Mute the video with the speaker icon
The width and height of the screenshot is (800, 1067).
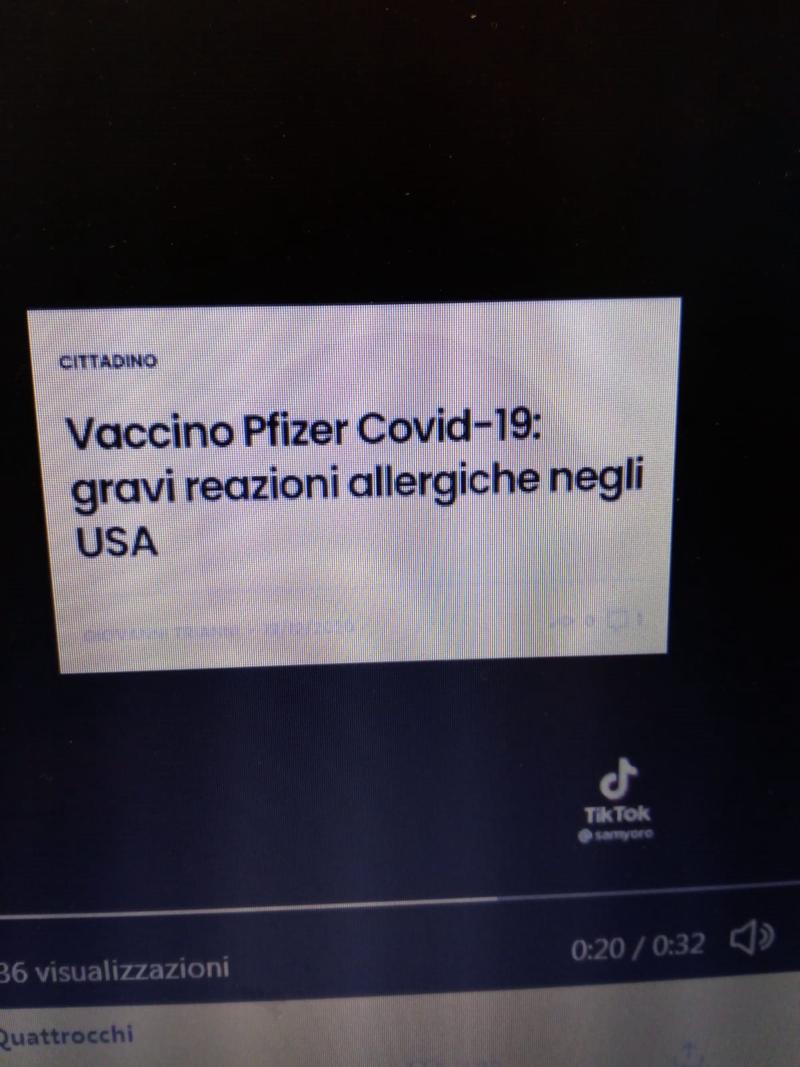pyautogui.click(x=751, y=938)
